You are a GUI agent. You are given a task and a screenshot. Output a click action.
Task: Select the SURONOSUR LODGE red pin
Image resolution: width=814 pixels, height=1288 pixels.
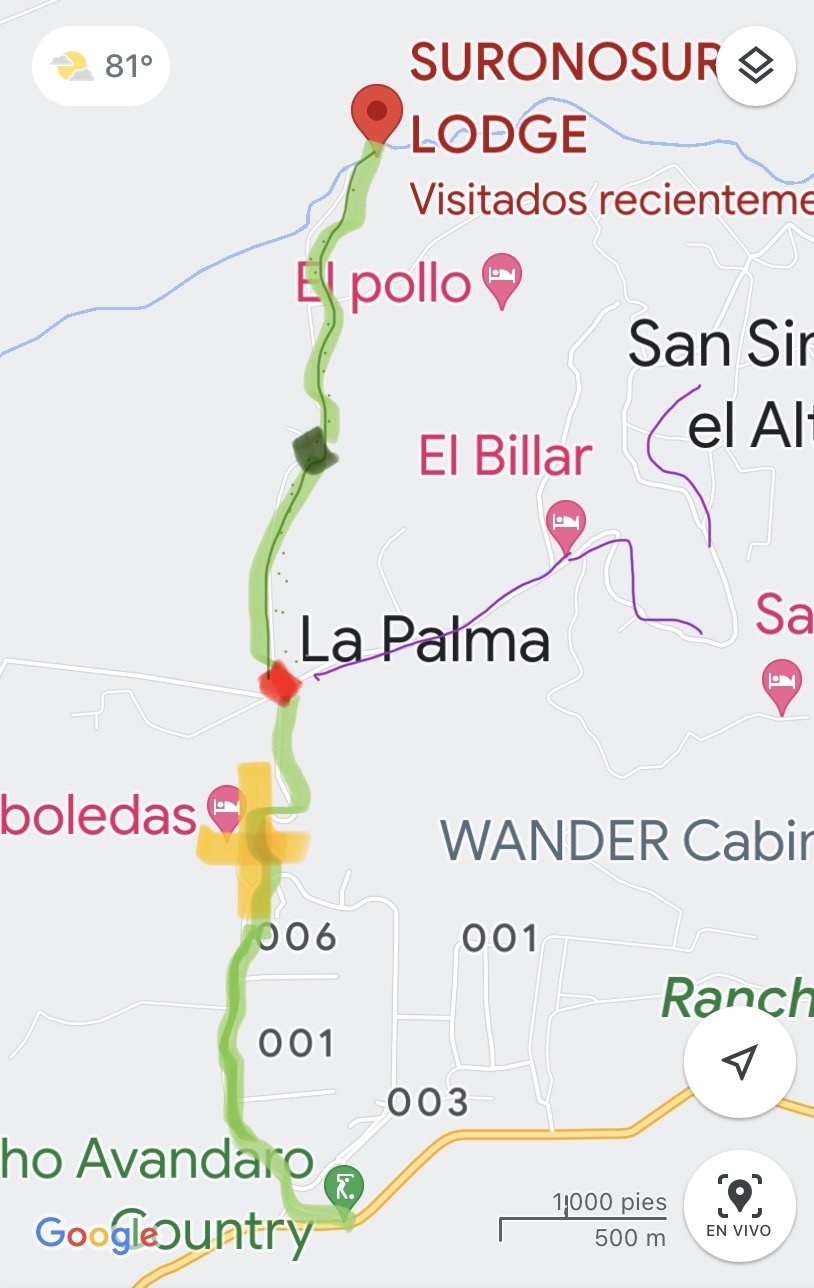[377, 112]
